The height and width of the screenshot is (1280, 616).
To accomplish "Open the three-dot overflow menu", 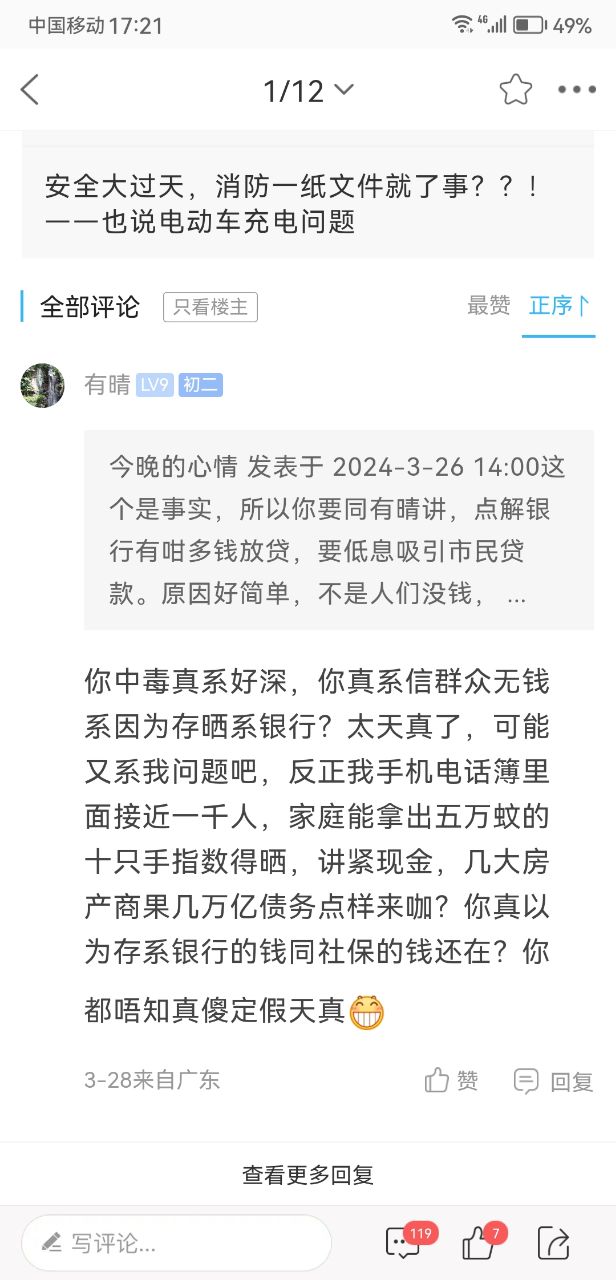I will click(577, 90).
